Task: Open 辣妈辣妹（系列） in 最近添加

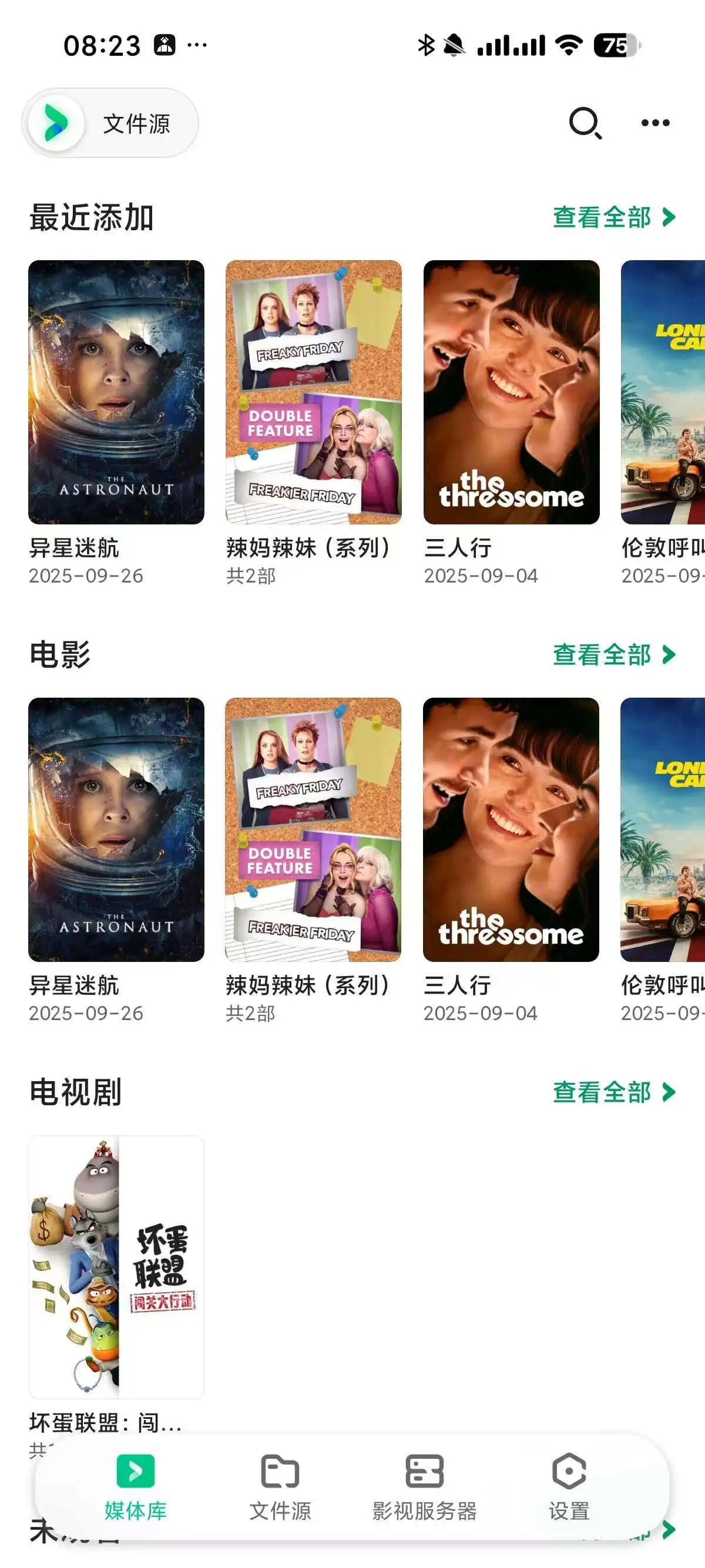Action: (x=314, y=393)
